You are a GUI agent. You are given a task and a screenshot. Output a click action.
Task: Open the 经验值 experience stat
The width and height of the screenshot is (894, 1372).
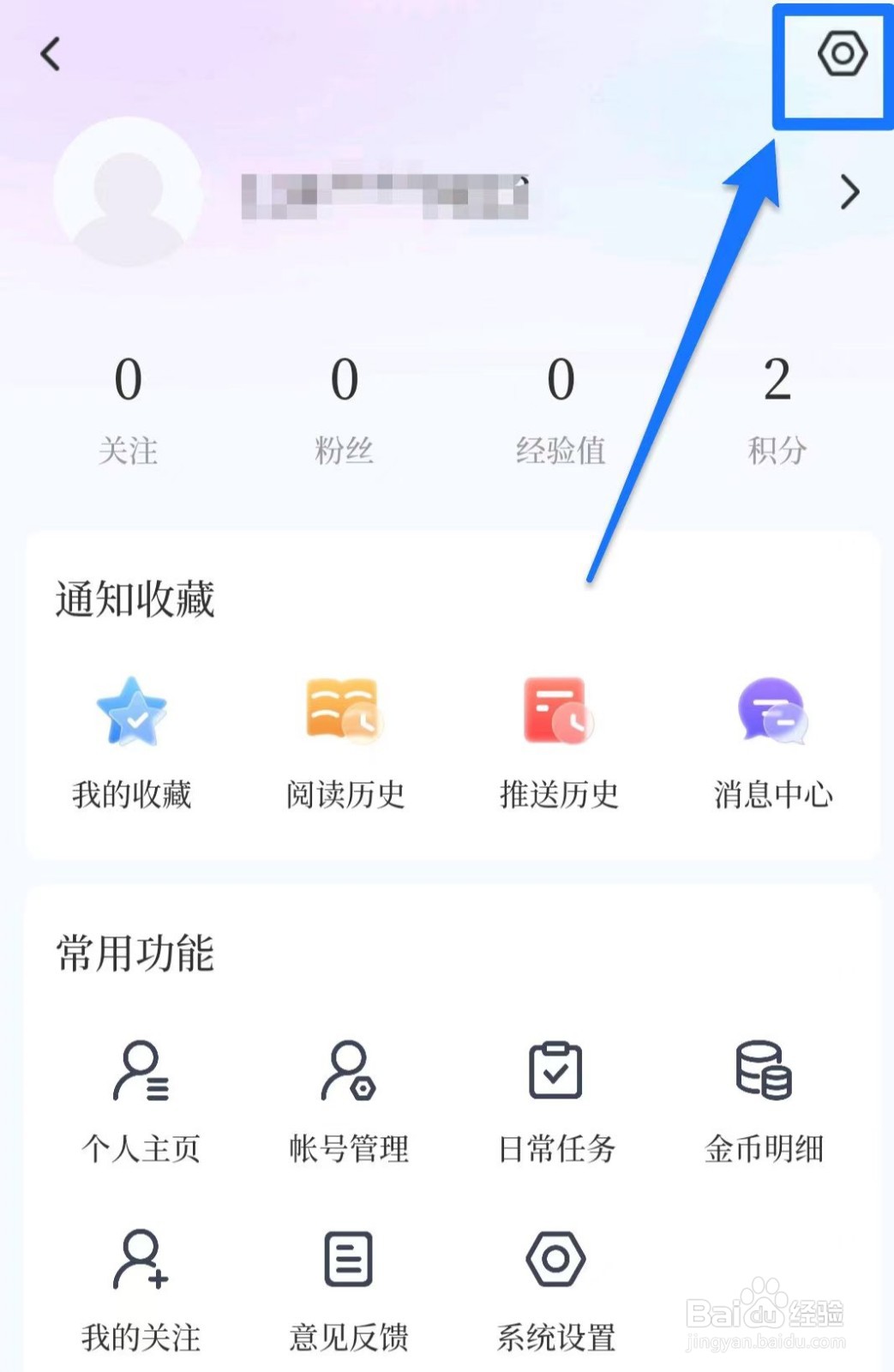(x=561, y=409)
